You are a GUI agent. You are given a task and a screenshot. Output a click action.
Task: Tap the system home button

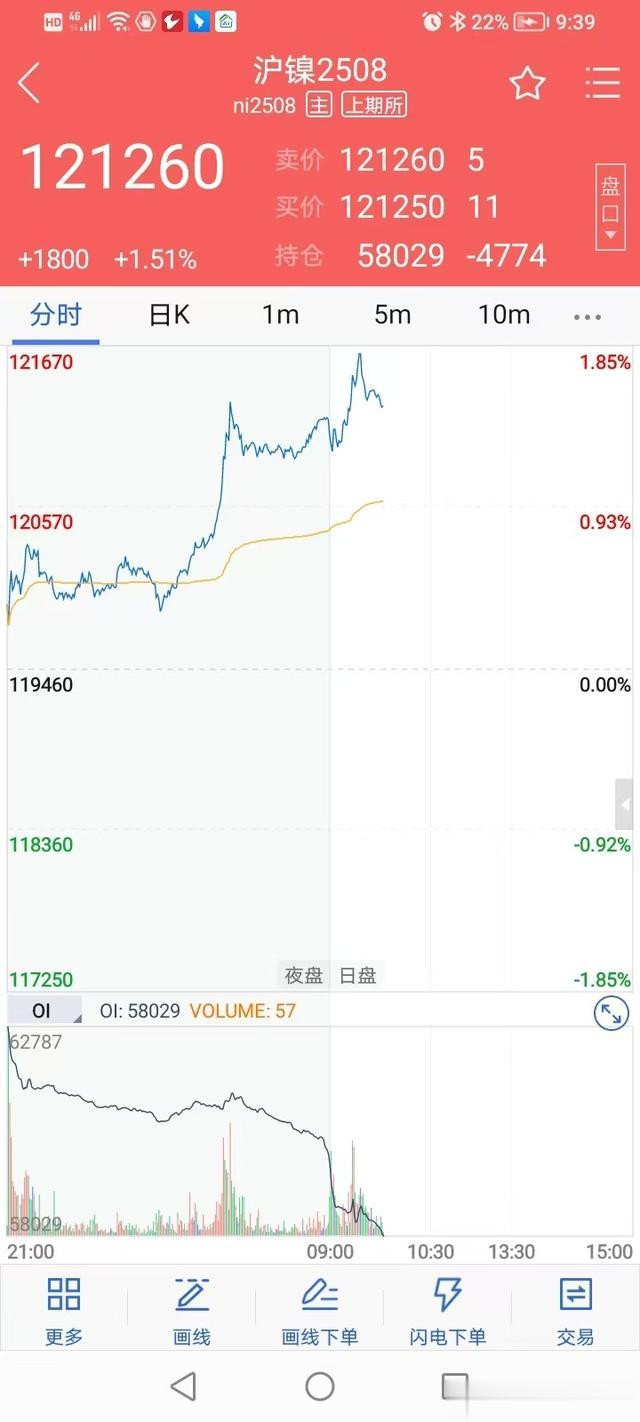click(320, 1386)
